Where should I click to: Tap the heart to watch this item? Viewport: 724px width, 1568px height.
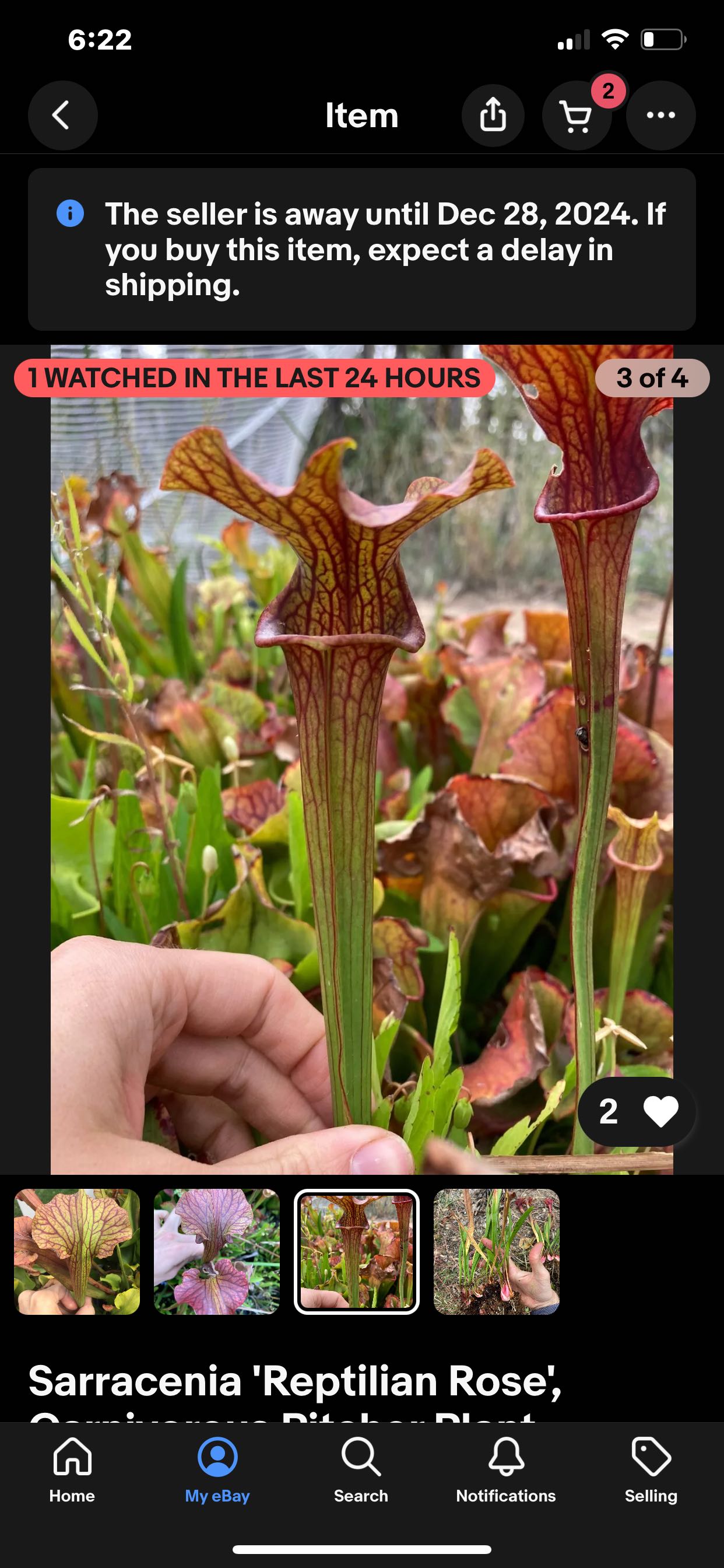(x=659, y=1111)
